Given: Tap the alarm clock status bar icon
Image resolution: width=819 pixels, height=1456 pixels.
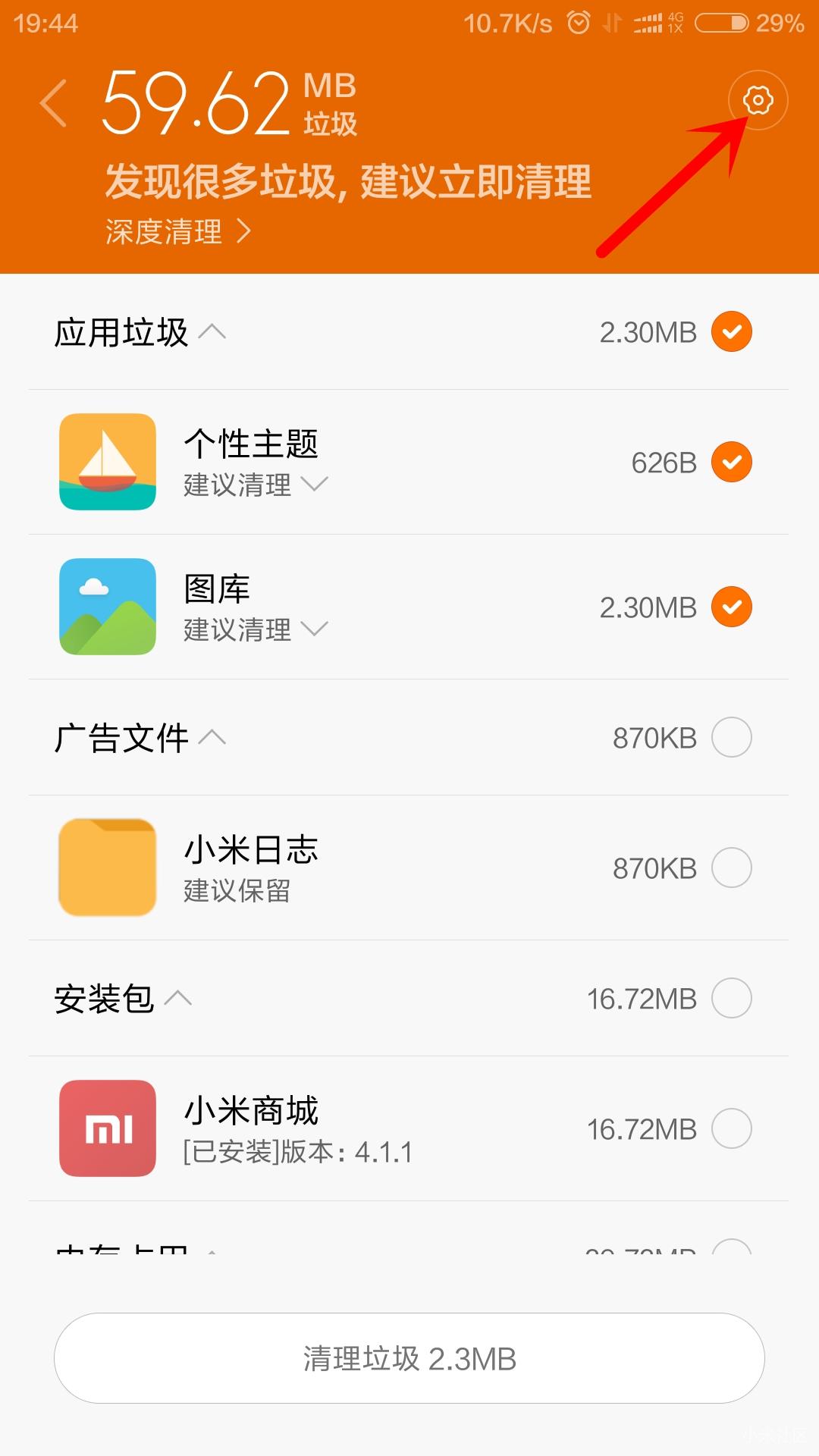Looking at the screenshot, I should pos(578,22).
